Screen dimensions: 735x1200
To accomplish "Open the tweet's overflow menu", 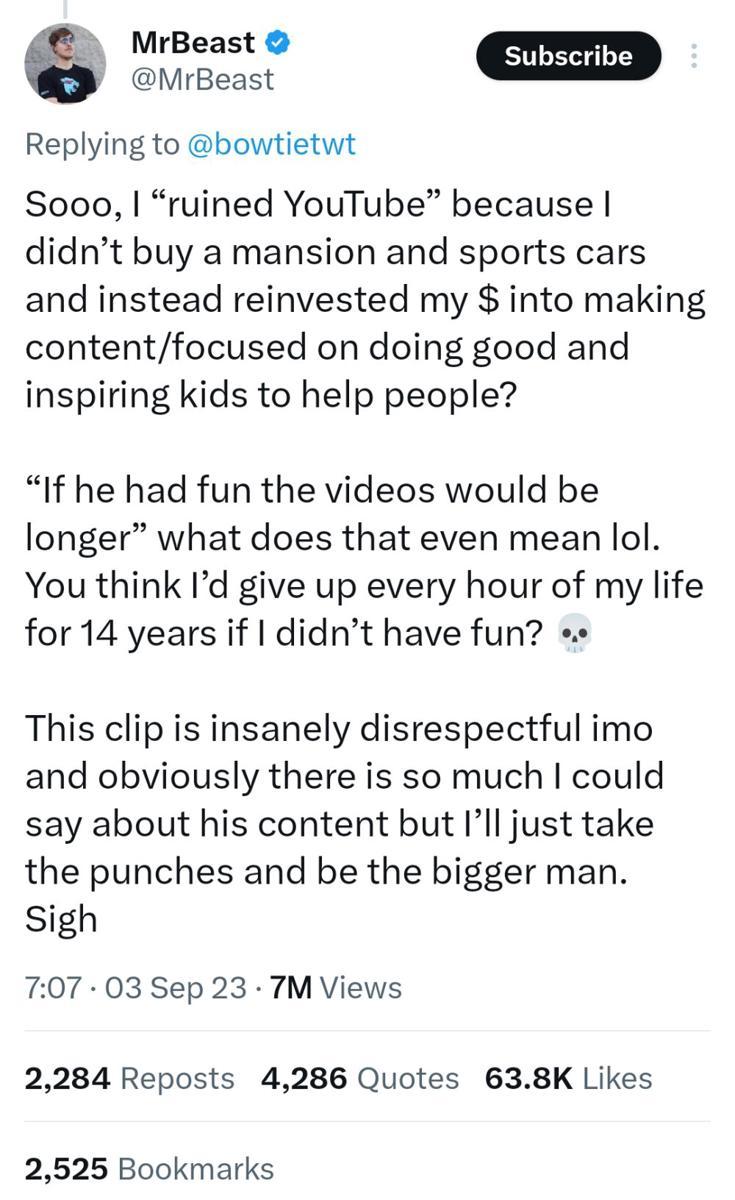I will coord(693,56).
